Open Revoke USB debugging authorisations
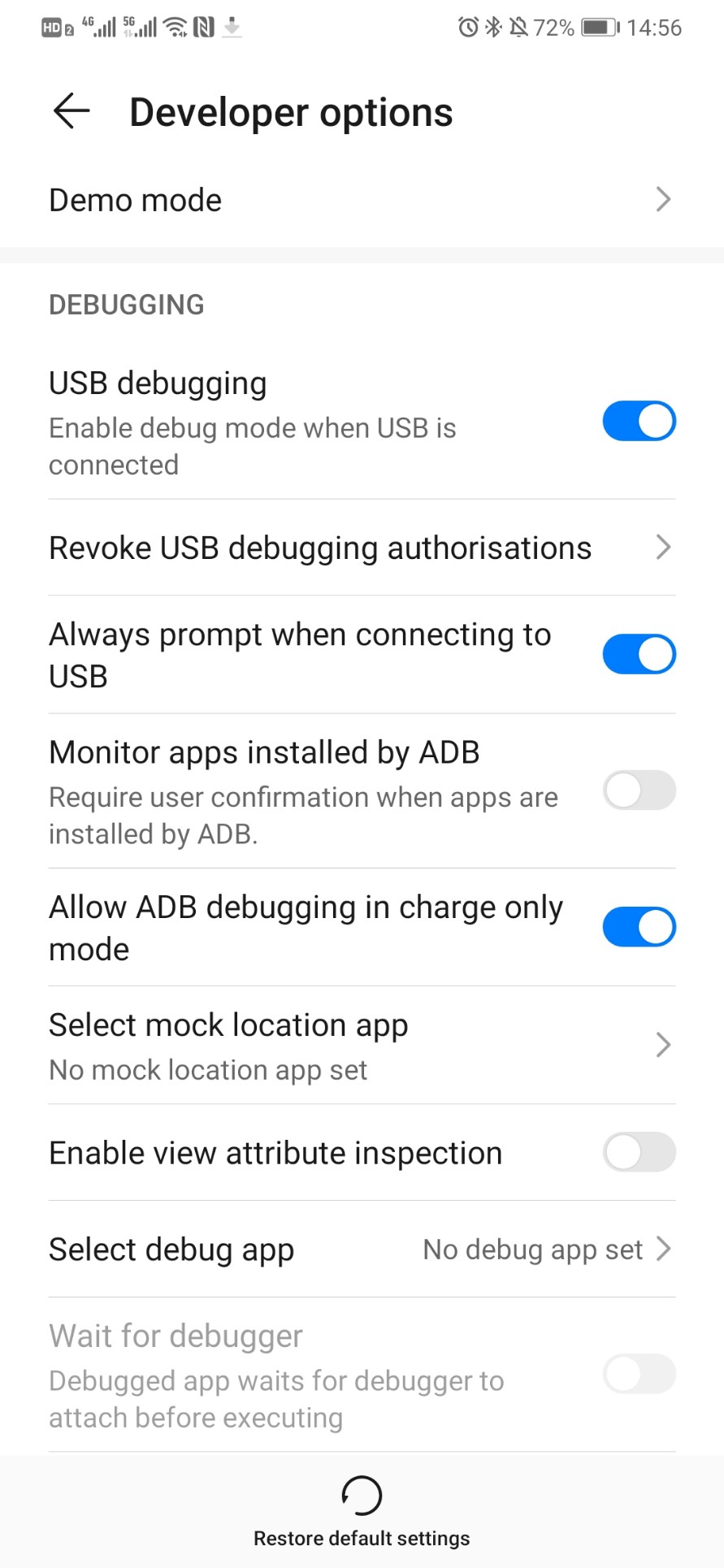Image resolution: width=724 pixels, height=1568 pixels. tap(362, 548)
